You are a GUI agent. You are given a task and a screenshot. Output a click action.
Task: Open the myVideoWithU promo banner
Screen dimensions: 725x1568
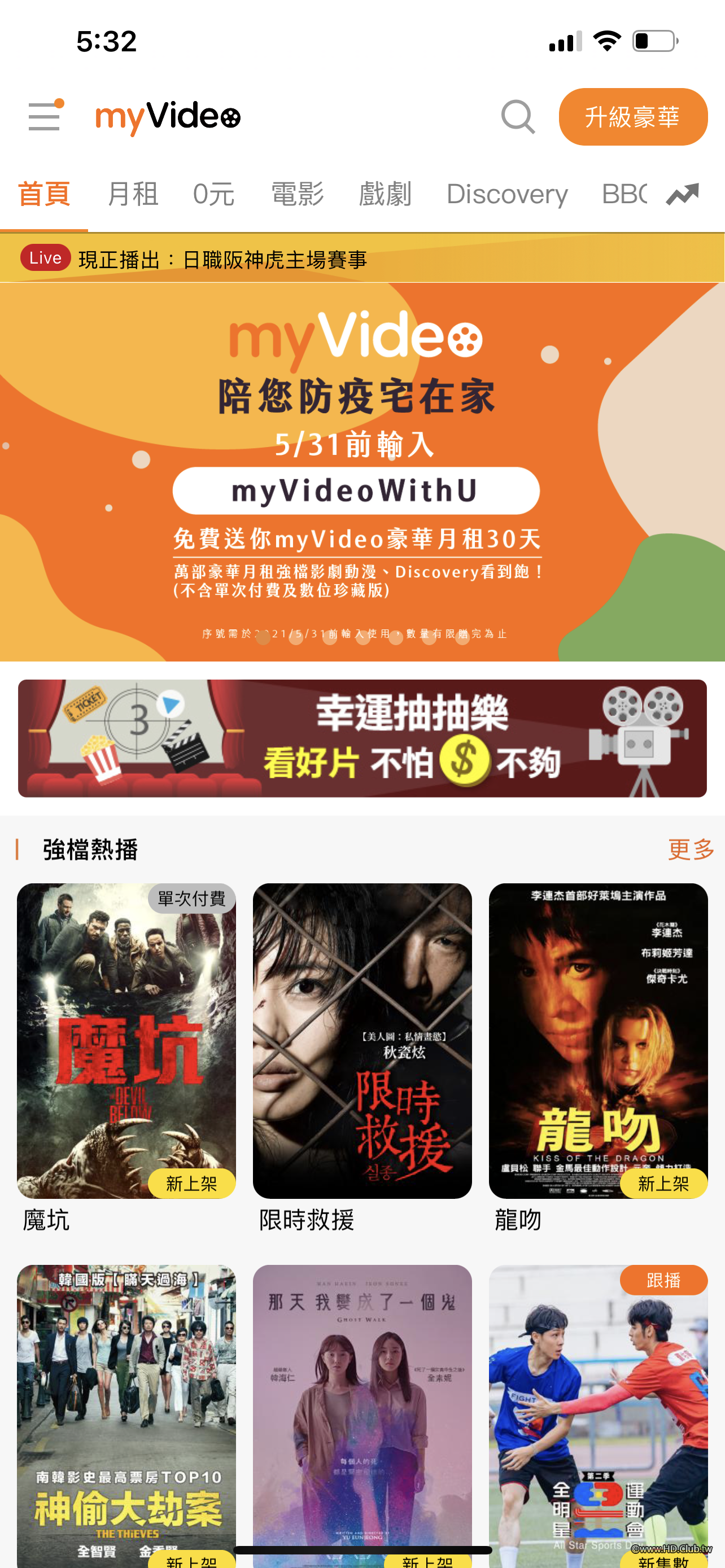pyautogui.click(x=362, y=472)
